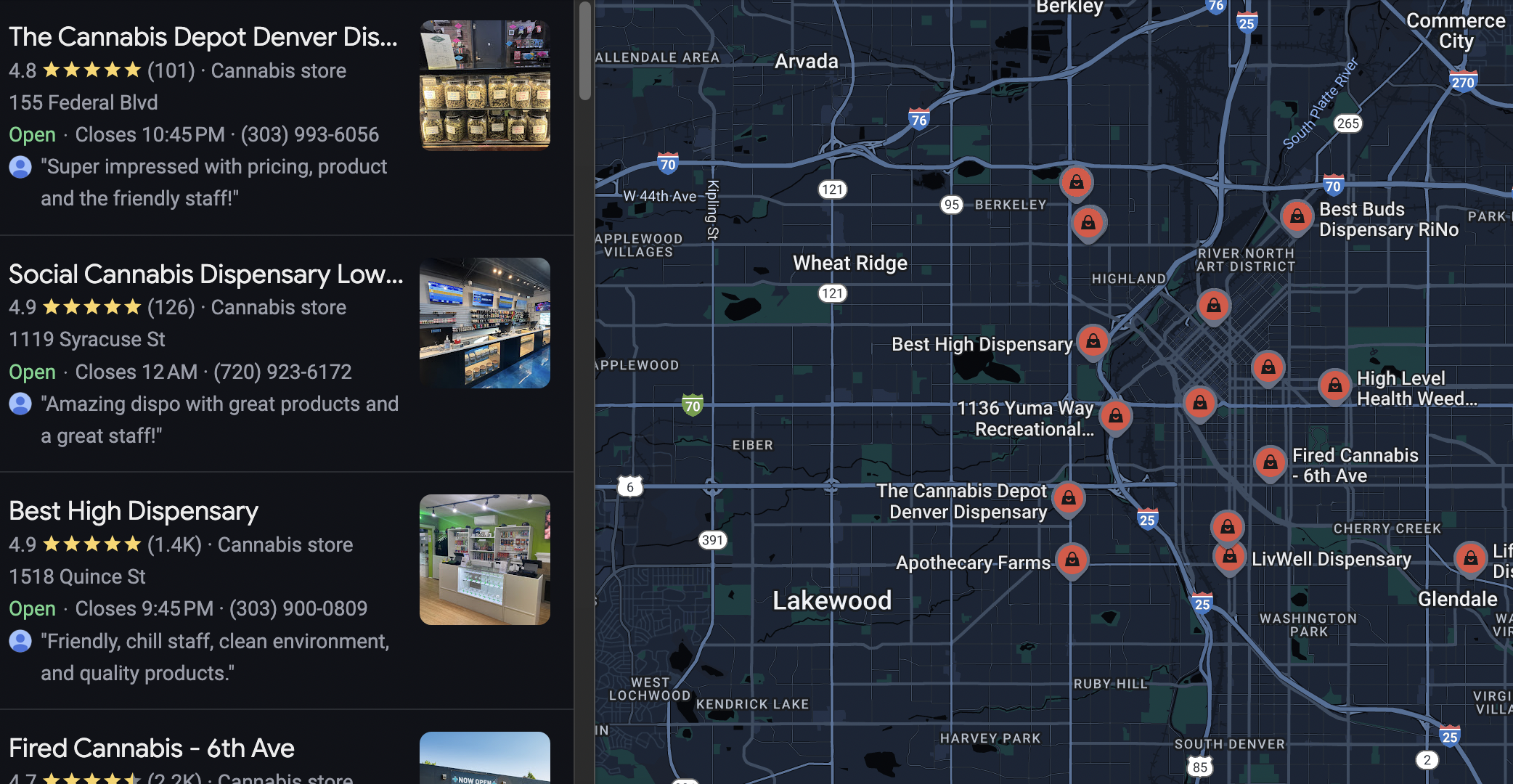Select High Level Health Weed map pin
This screenshot has height=784, width=1513.
pyautogui.click(x=1334, y=385)
